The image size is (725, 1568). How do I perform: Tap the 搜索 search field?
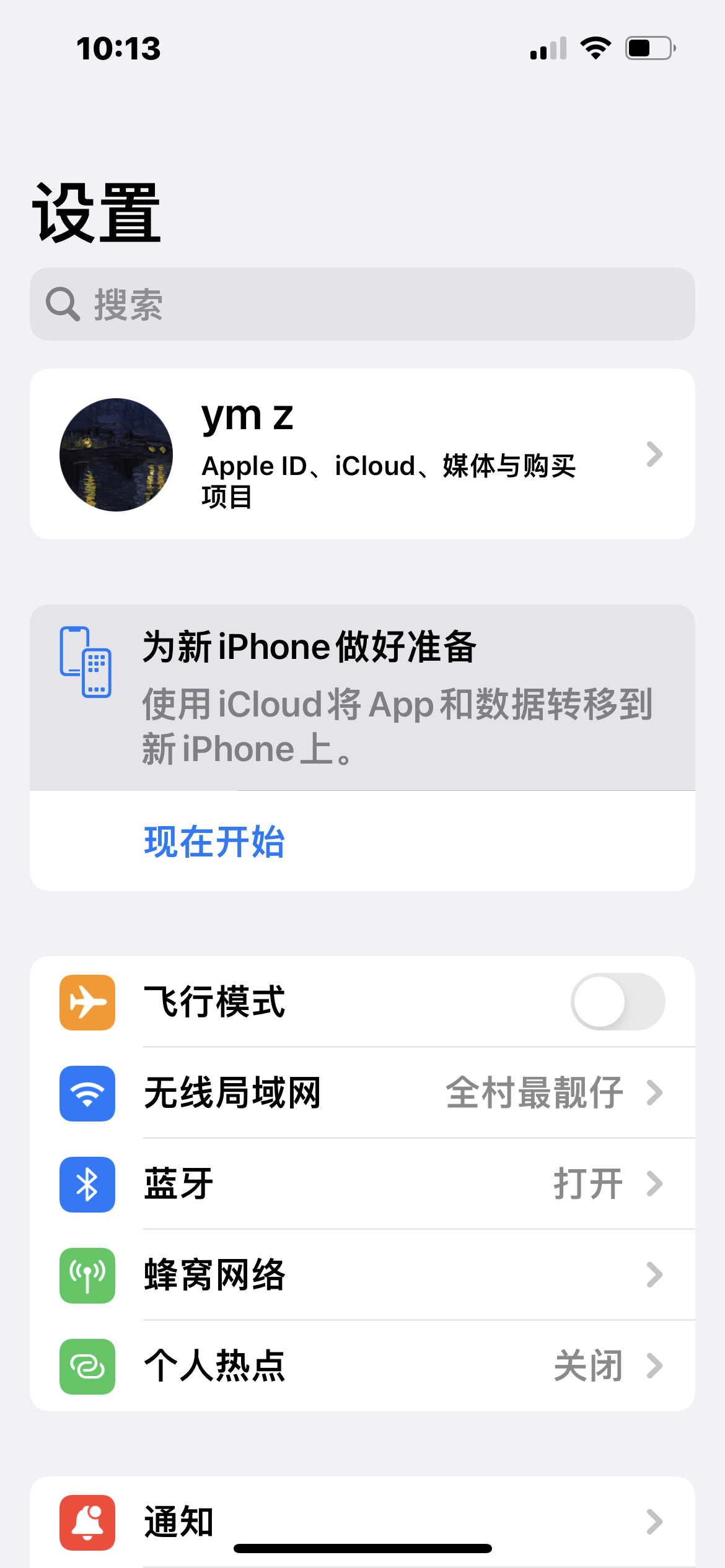pos(362,304)
